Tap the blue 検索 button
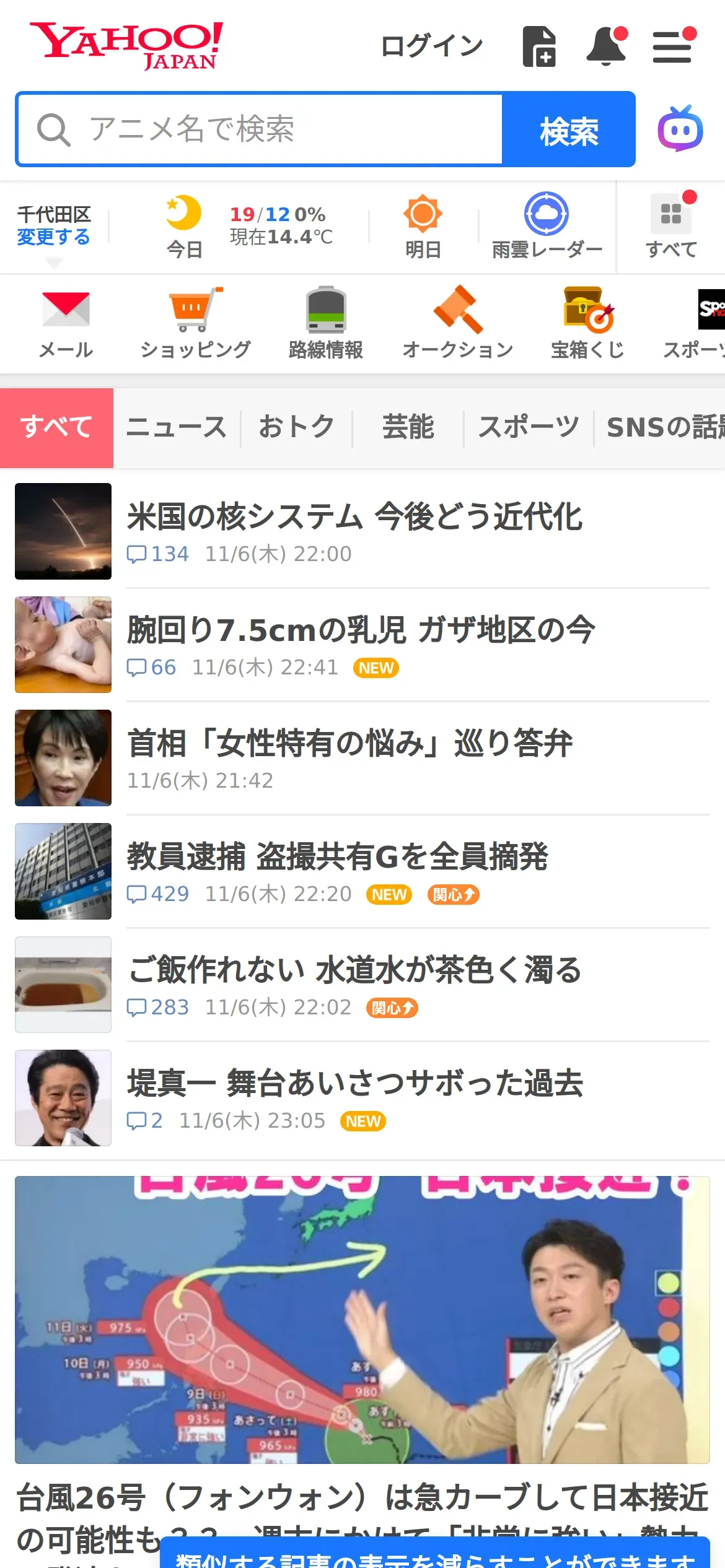This screenshot has height=1568, width=725. coord(568,129)
